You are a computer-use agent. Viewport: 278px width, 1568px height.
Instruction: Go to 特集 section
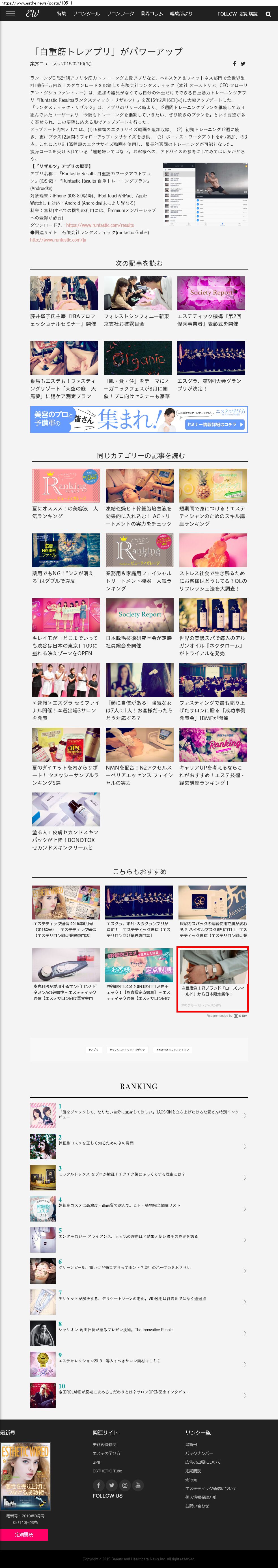(x=61, y=13)
